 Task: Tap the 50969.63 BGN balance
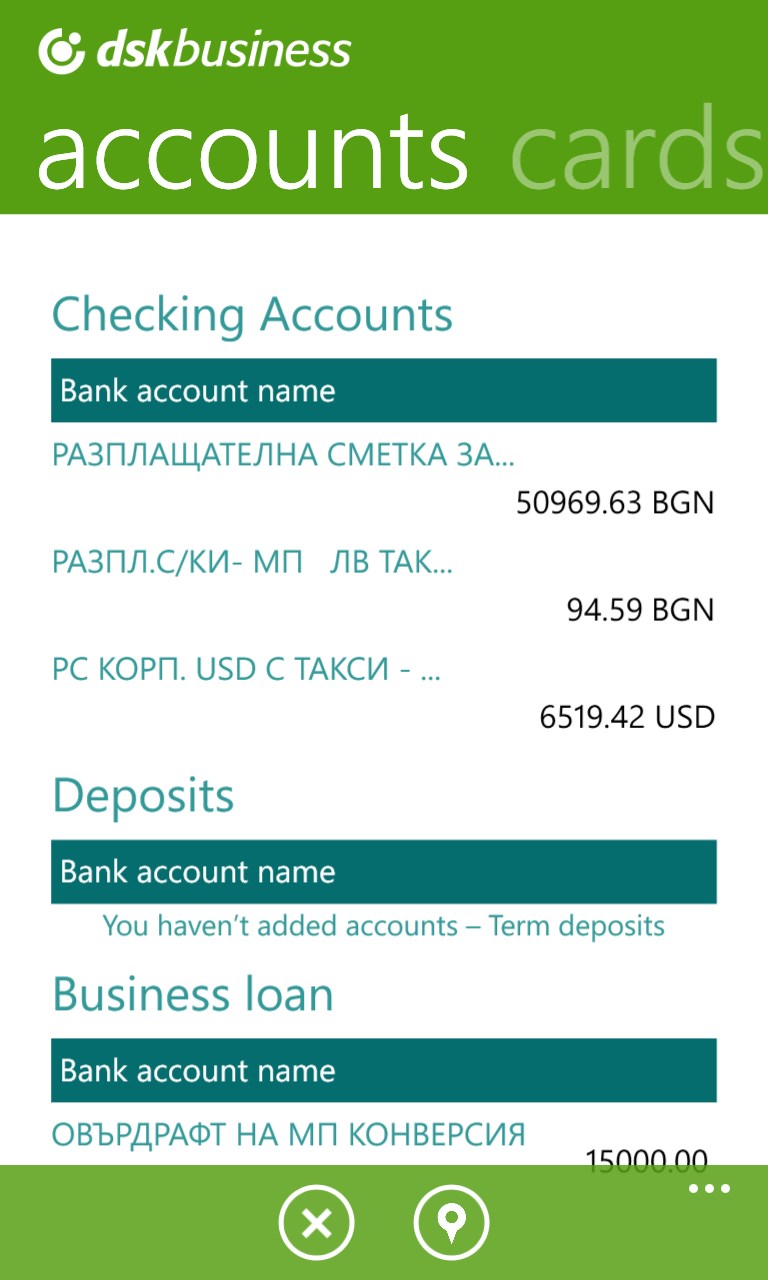[x=615, y=503]
